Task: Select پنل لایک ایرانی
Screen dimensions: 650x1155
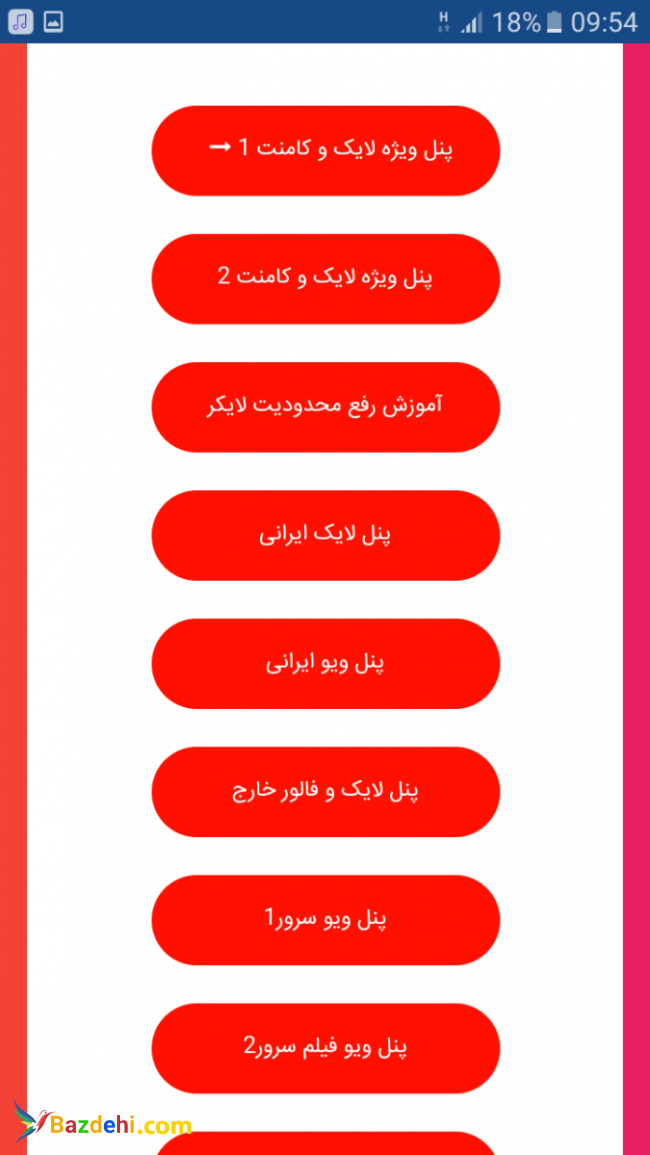Action: (x=325, y=535)
